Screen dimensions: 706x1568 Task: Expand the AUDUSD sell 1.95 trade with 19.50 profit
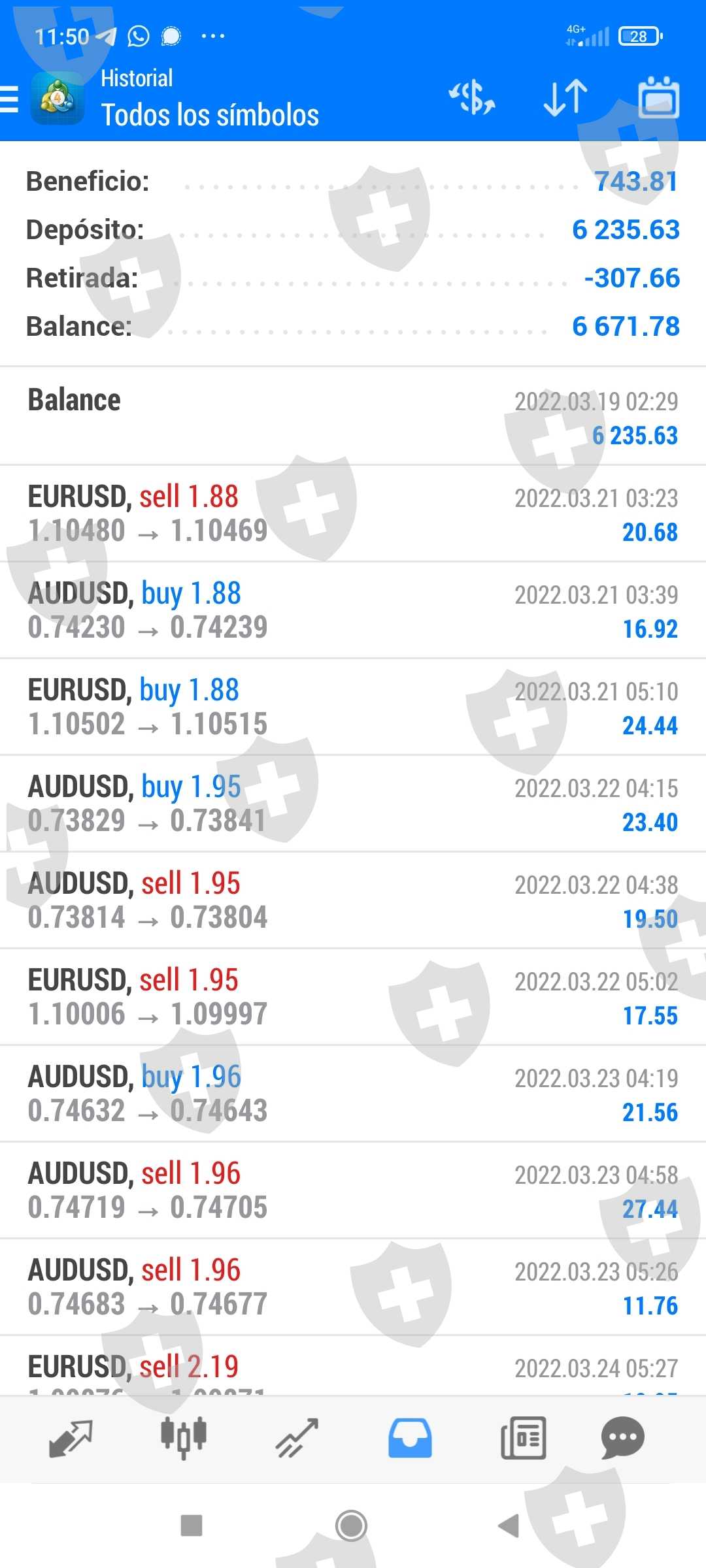coord(353,901)
